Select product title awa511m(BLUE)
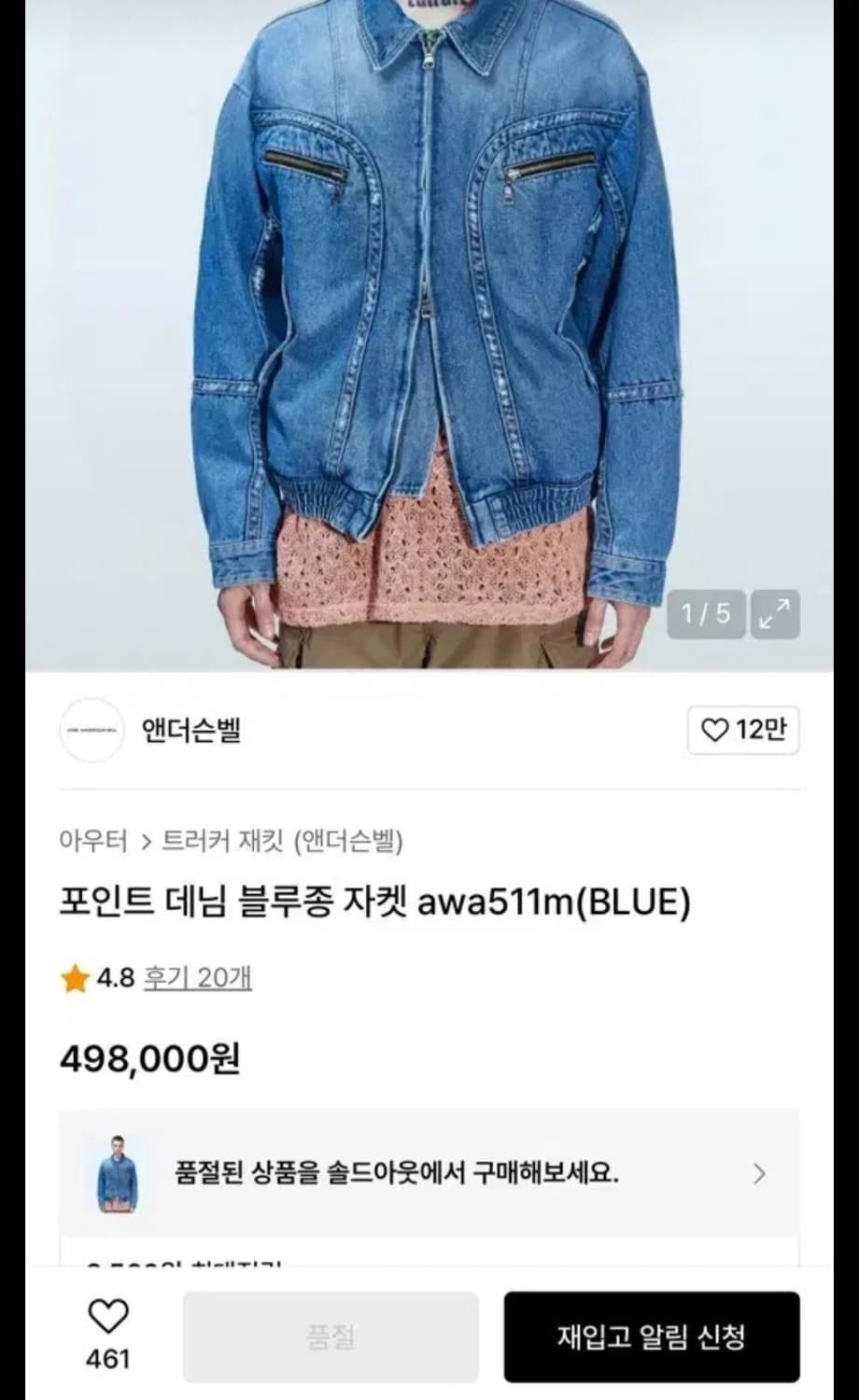The height and width of the screenshot is (1400, 859). pos(373,901)
